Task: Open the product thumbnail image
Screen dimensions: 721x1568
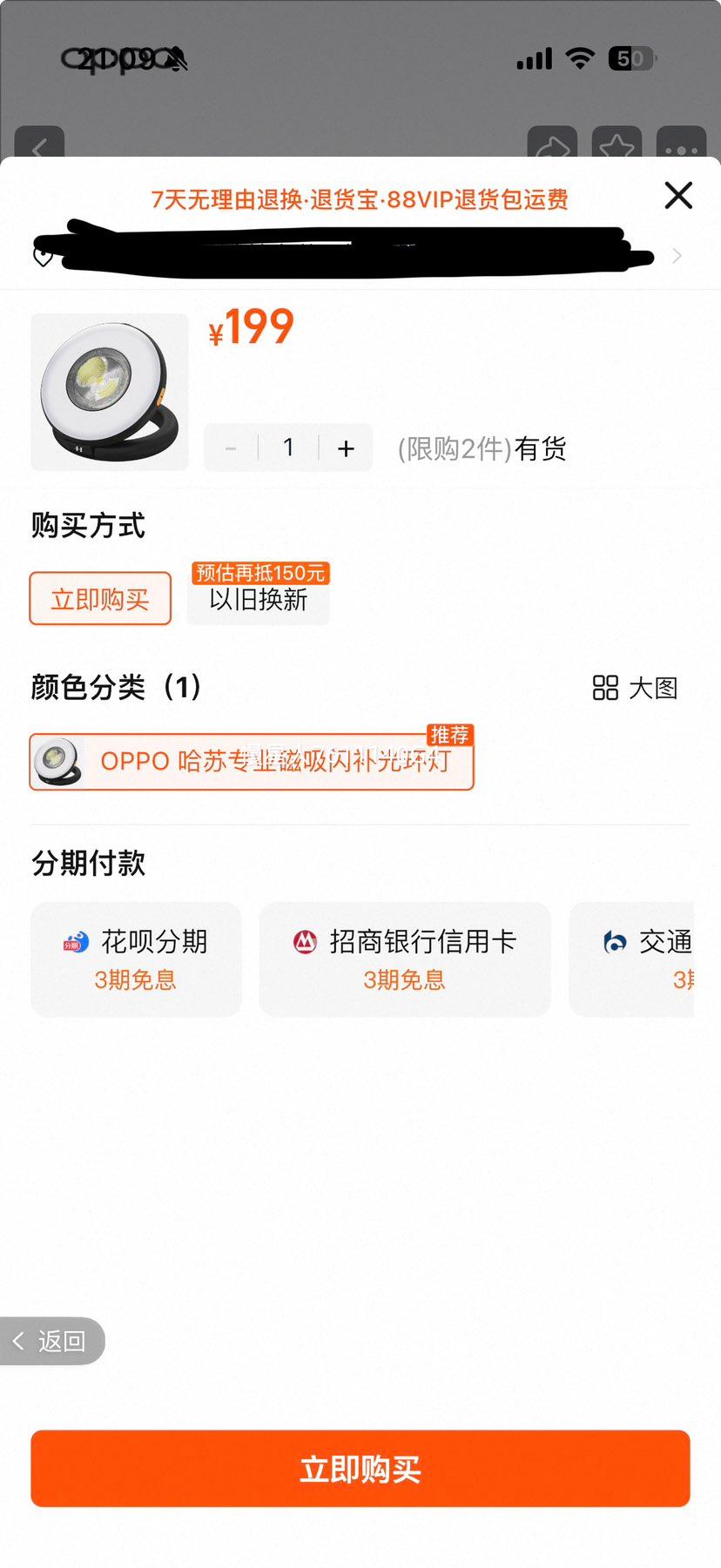Action: pyautogui.click(x=108, y=391)
